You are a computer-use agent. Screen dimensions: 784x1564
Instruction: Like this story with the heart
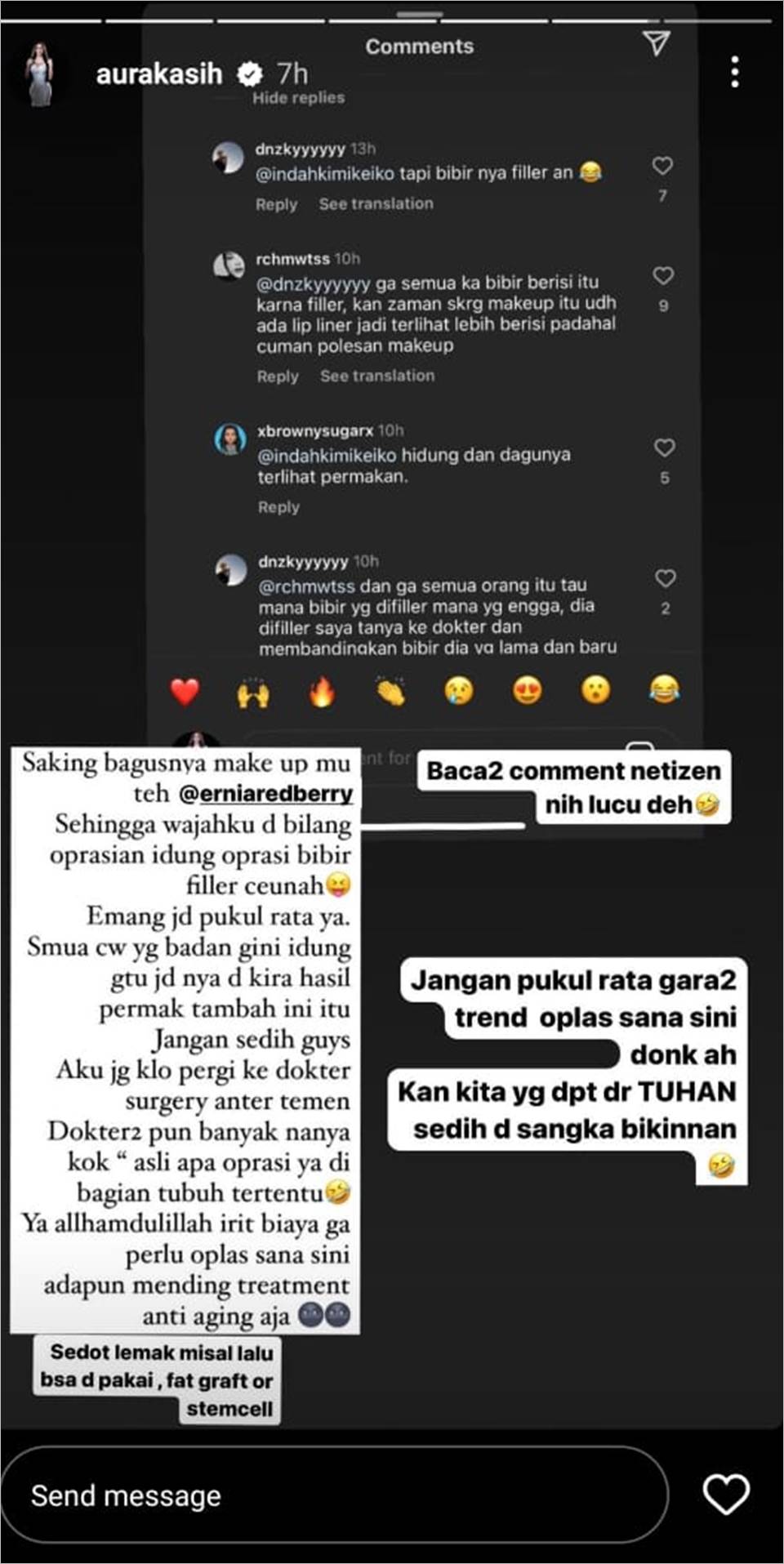[x=726, y=1494]
